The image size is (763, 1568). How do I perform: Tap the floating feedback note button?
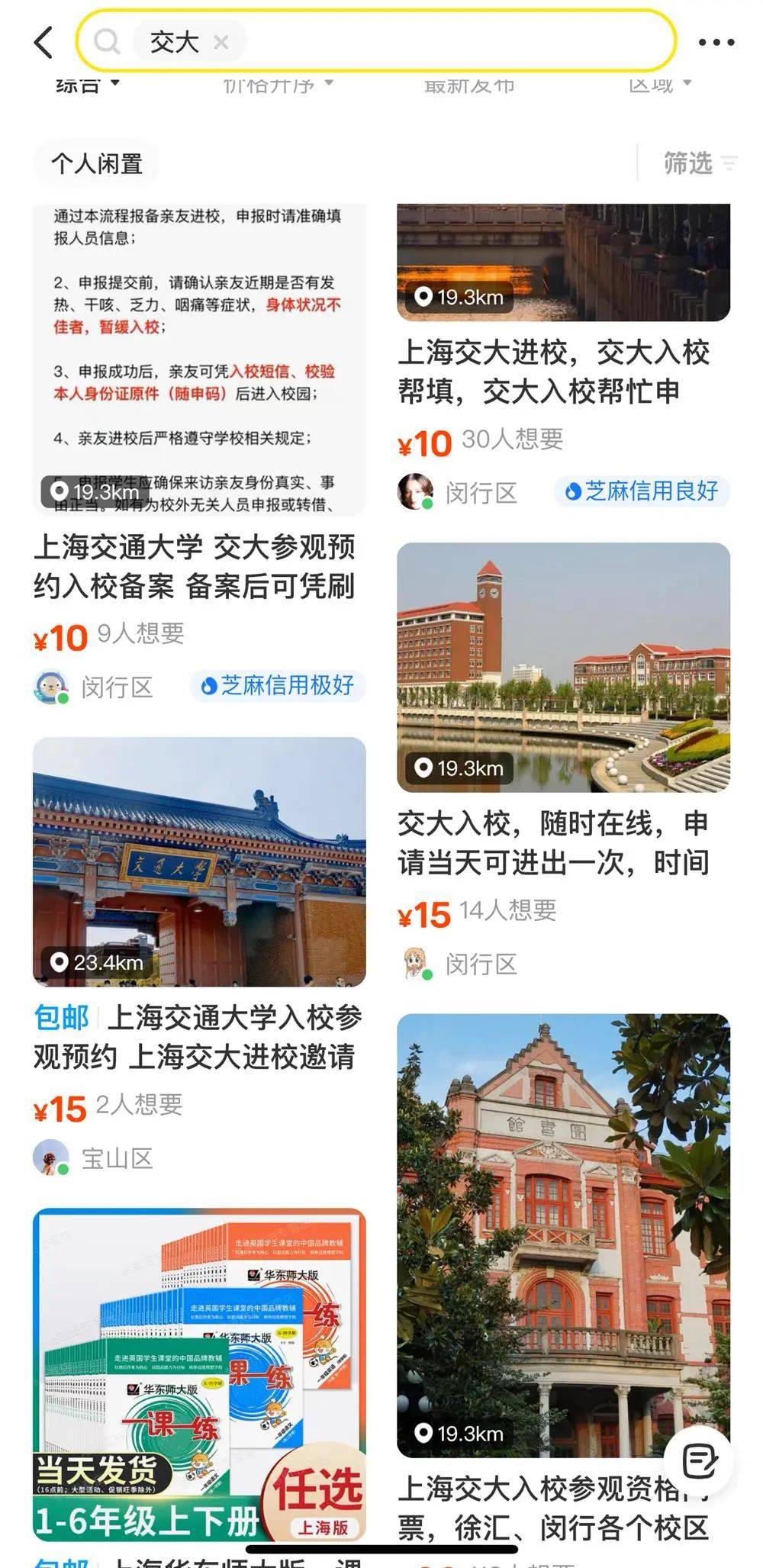pos(699,1460)
